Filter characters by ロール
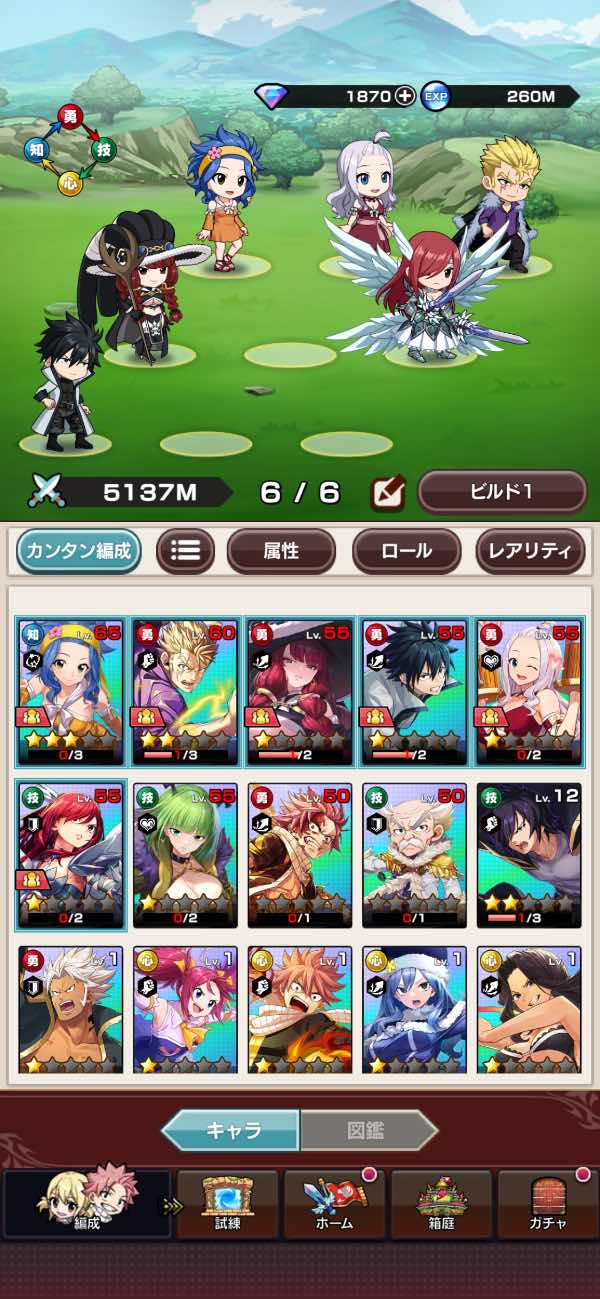 tap(406, 551)
